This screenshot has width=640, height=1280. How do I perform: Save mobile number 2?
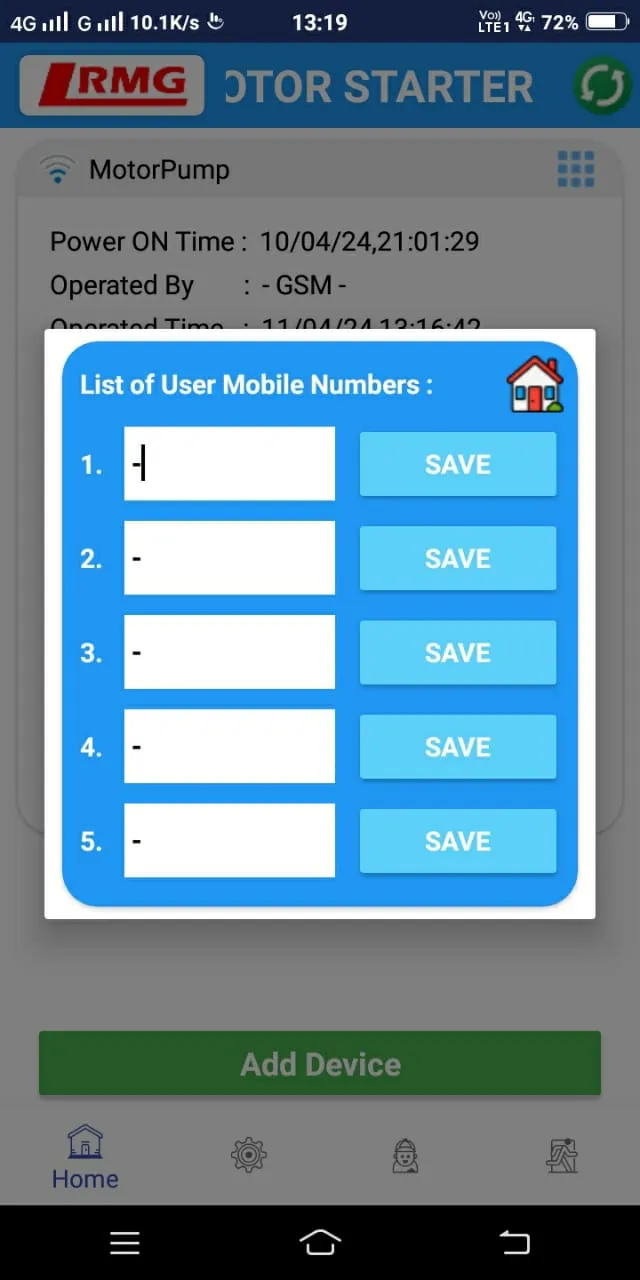pos(458,558)
